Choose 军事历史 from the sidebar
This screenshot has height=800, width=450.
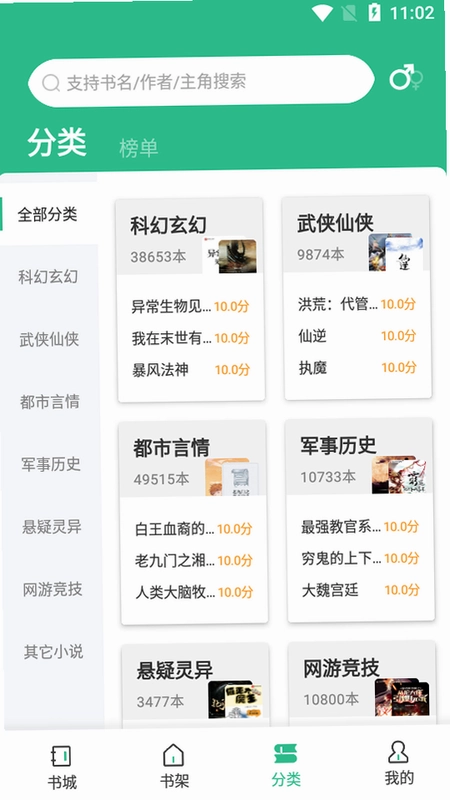[x=51, y=464]
